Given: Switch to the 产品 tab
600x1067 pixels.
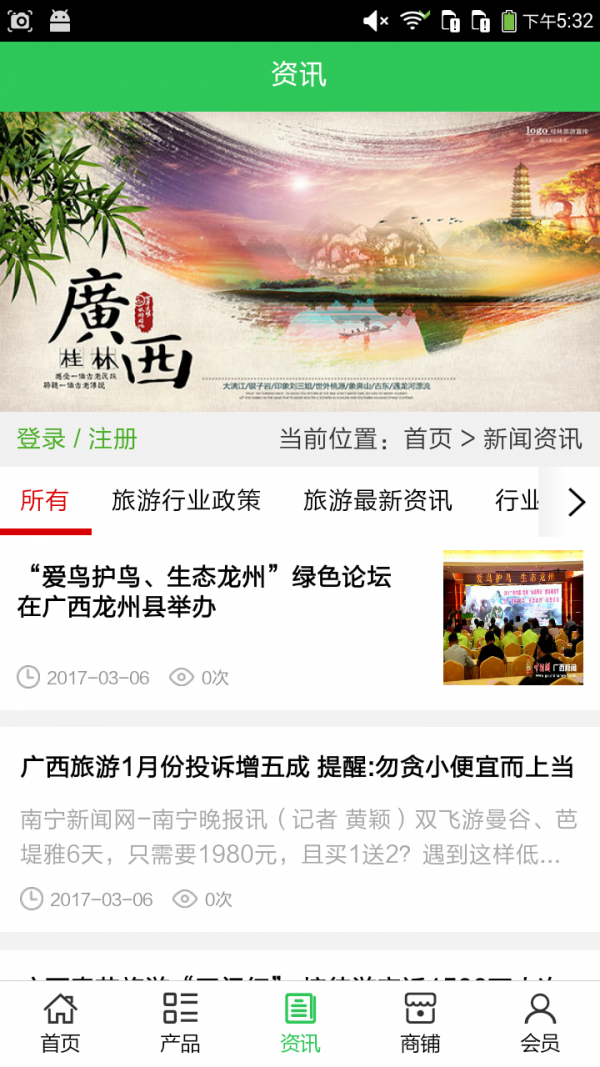Looking at the screenshot, I should point(180,1022).
